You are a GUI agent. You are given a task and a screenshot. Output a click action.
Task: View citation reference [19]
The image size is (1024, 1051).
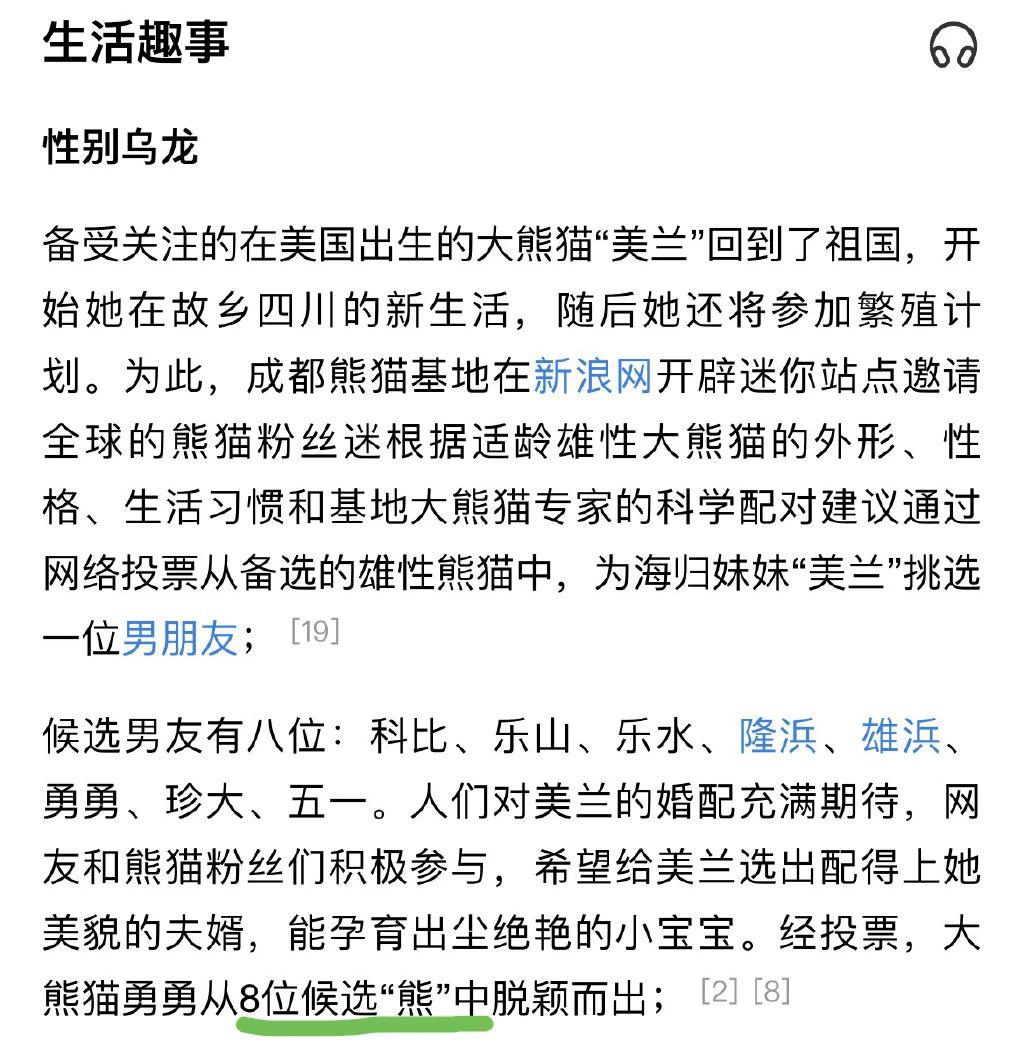(x=314, y=631)
